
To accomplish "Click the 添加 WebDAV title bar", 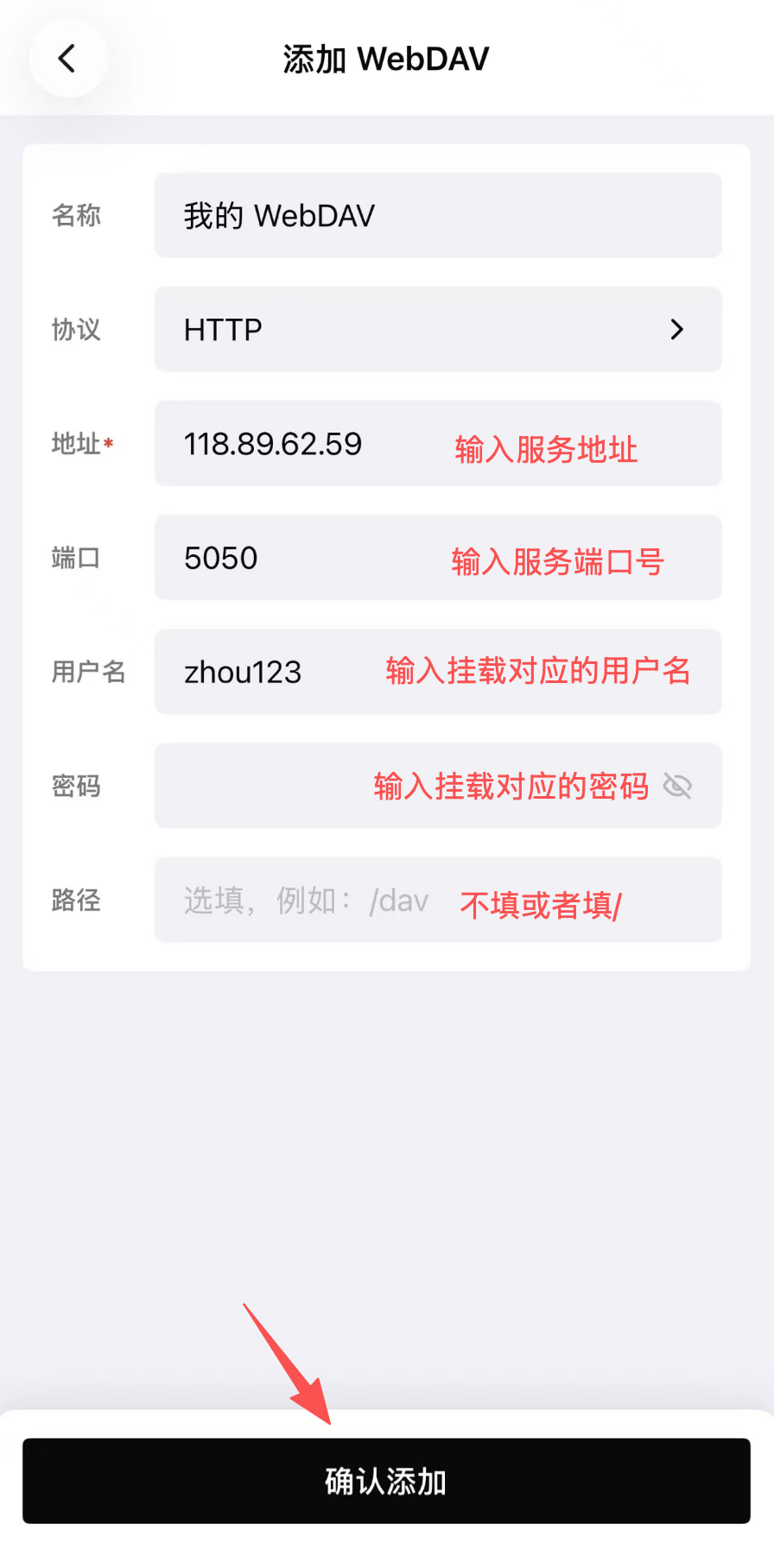I will [x=385, y=58].
